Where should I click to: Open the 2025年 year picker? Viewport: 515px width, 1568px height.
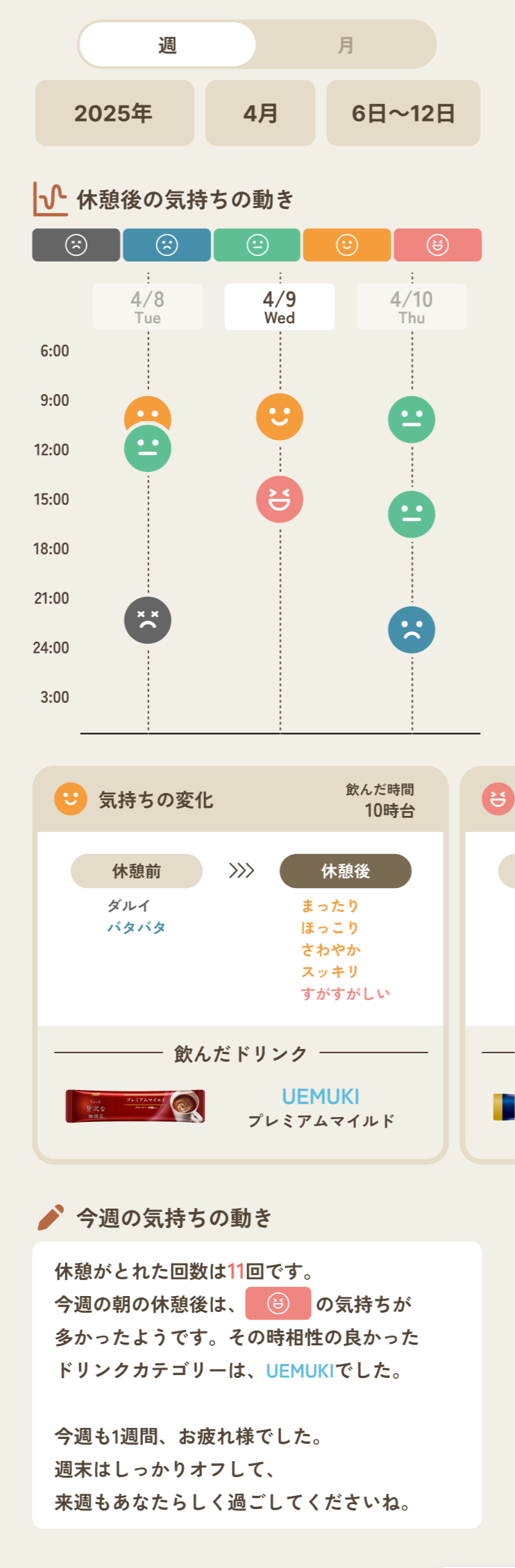(115, 113)
